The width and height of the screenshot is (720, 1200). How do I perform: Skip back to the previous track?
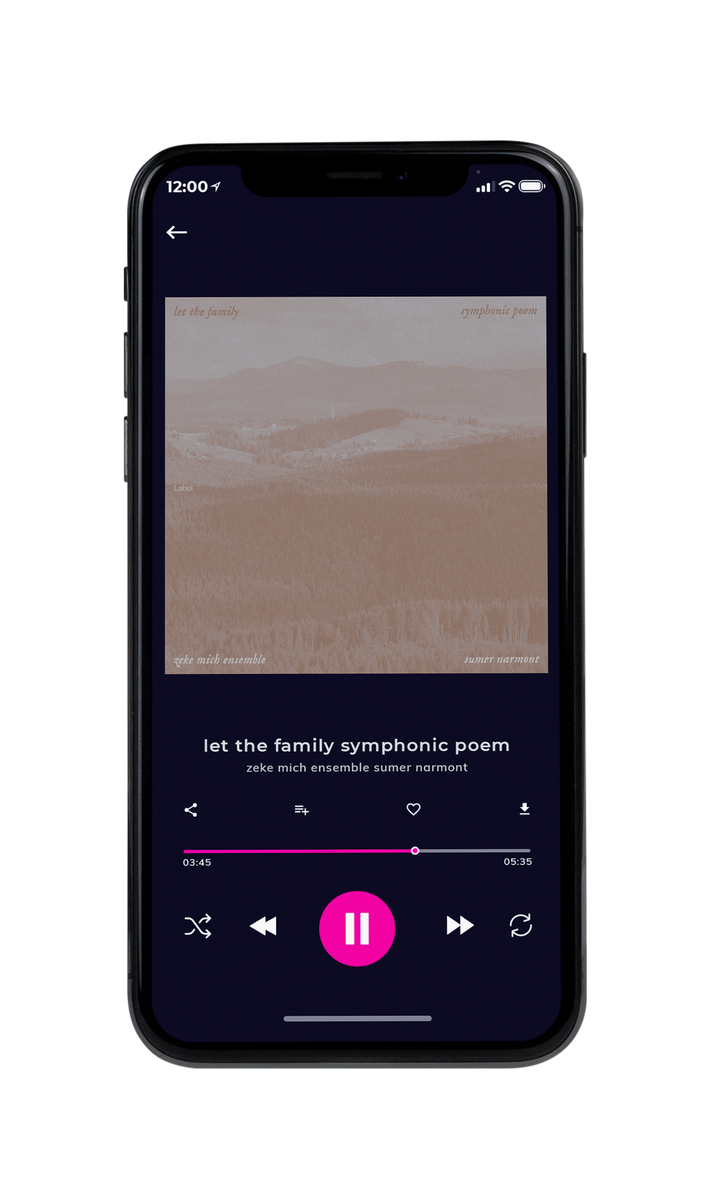click(263, 926)
